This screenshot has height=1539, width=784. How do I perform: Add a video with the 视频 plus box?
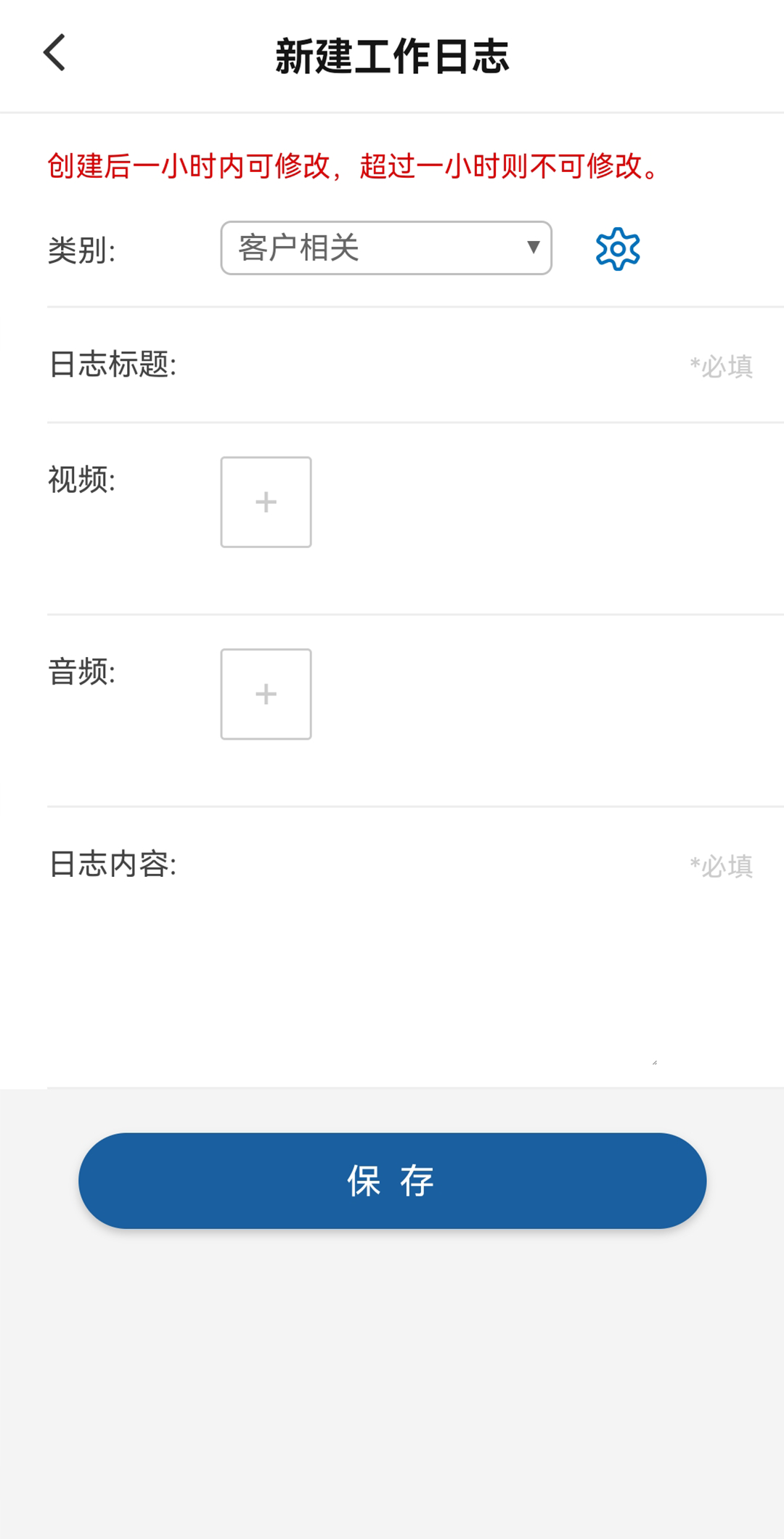[x=266, y=502]
